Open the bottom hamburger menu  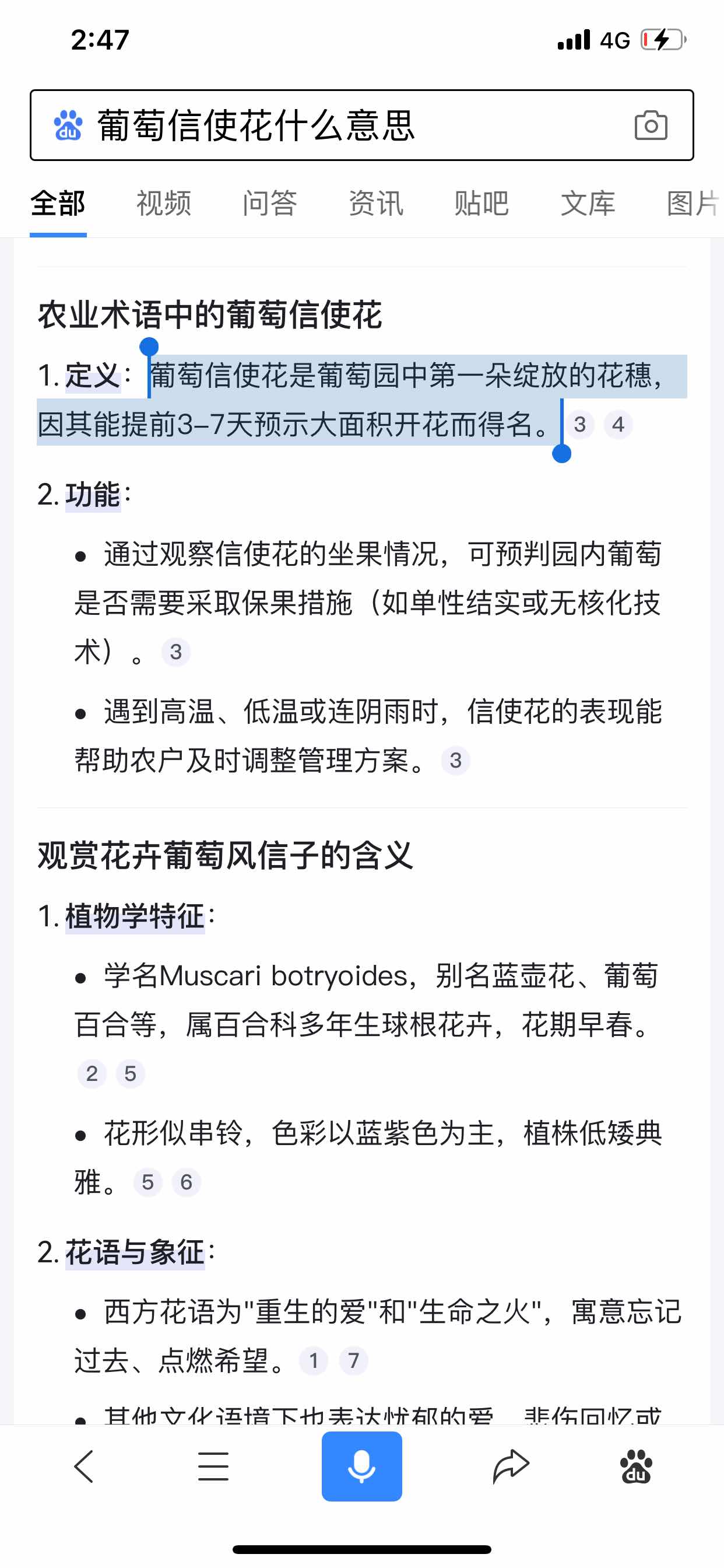pyautogui.click(x=213, y=1466)
